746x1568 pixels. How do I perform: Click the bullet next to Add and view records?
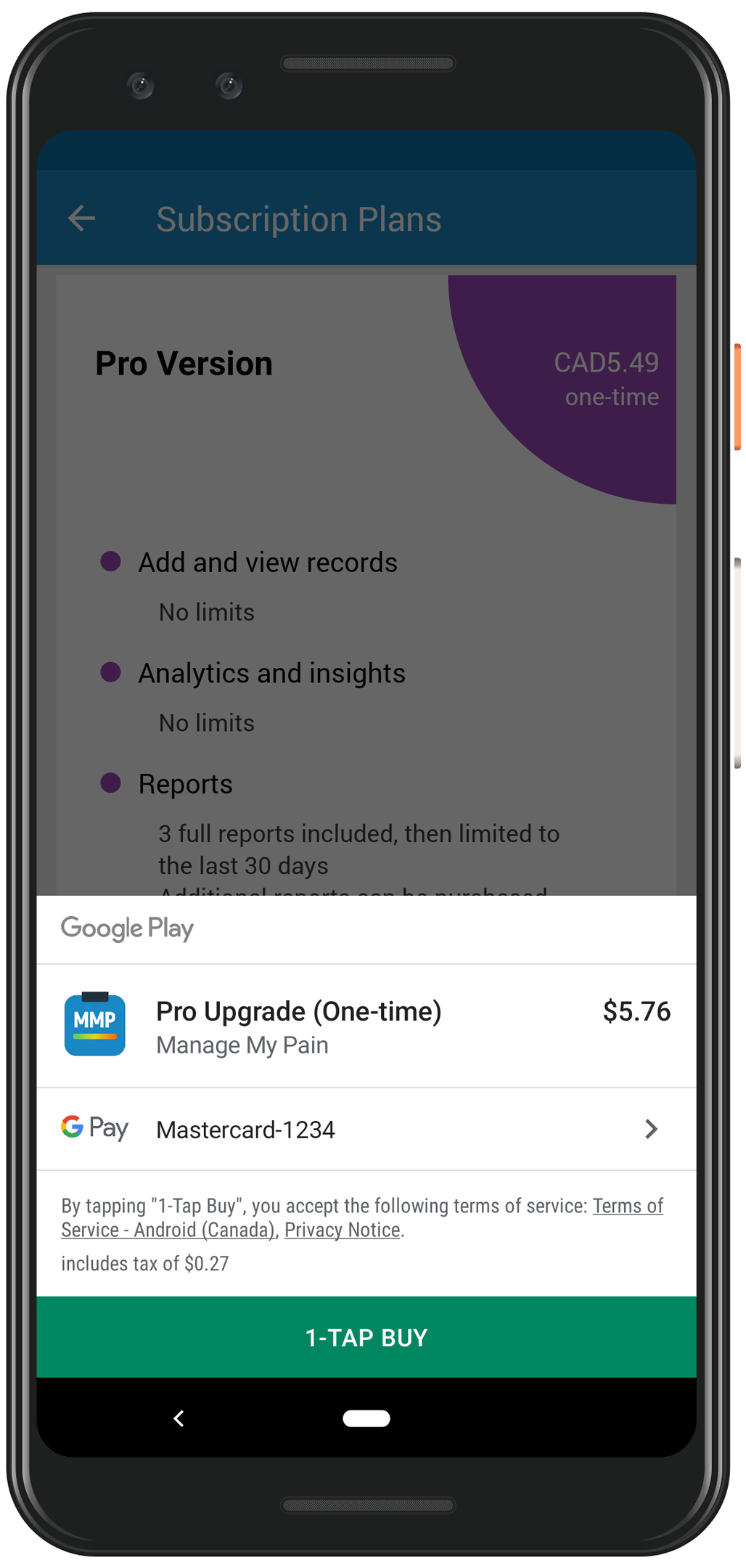point(111,561)
